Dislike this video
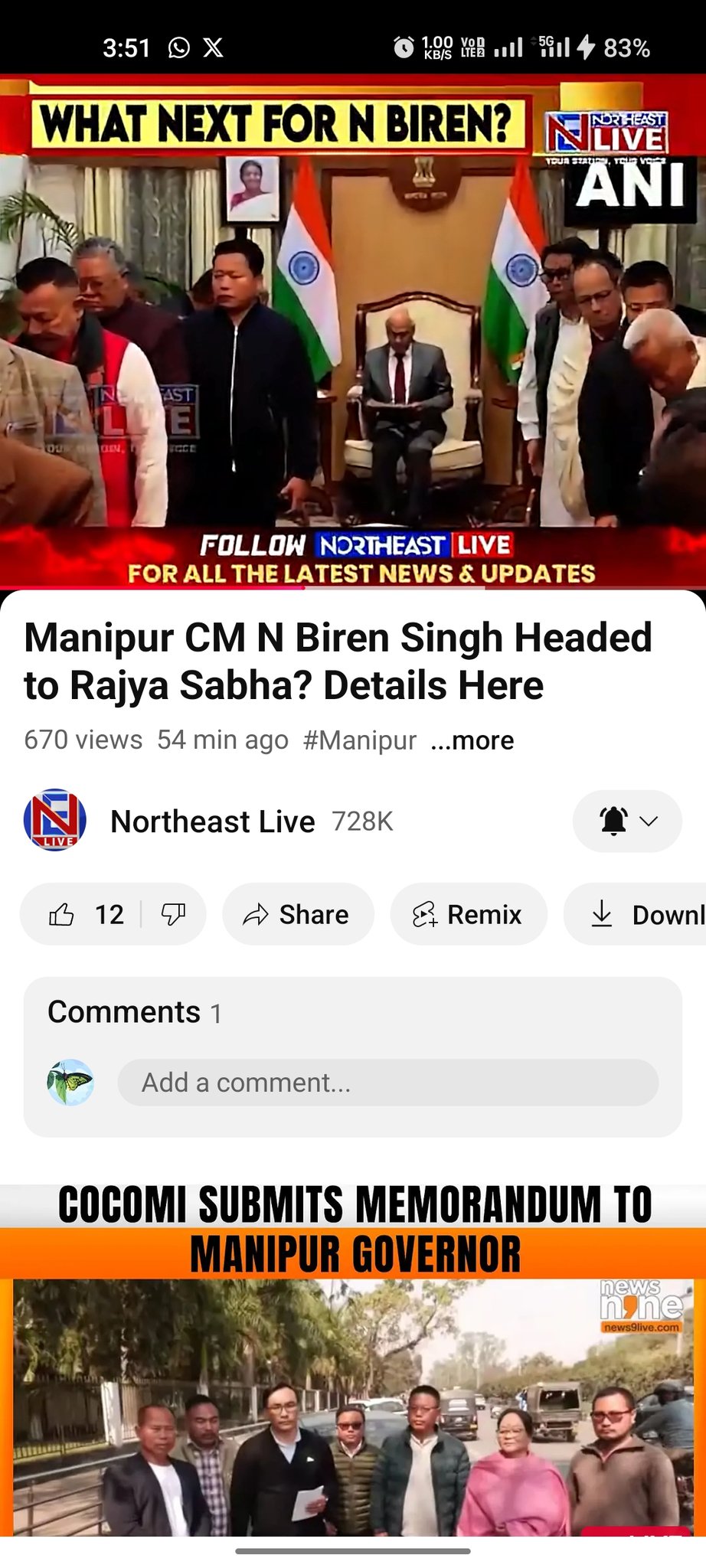Screen dimensions: 706x1568 (x=174, y=914)
